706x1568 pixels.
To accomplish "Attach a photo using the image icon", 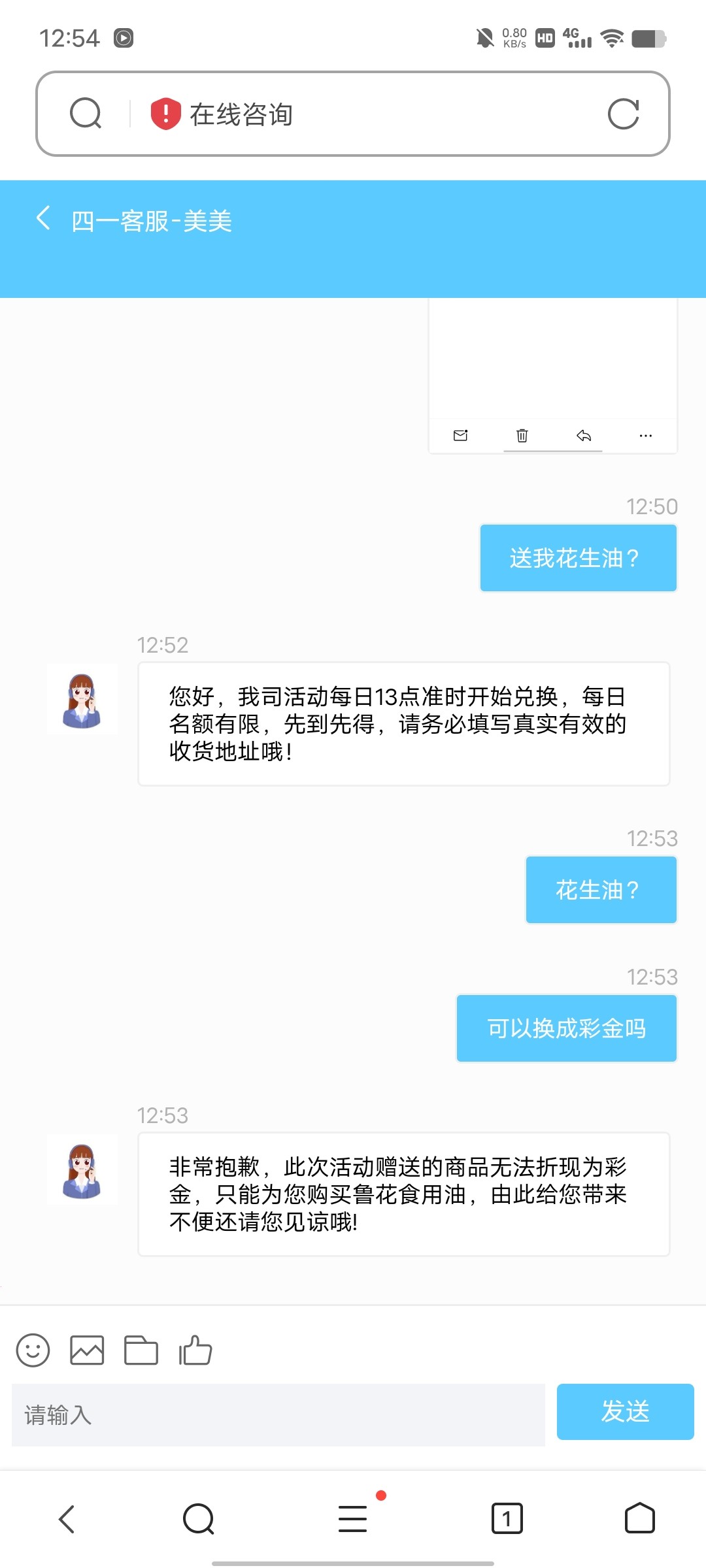I will 87,1349.
